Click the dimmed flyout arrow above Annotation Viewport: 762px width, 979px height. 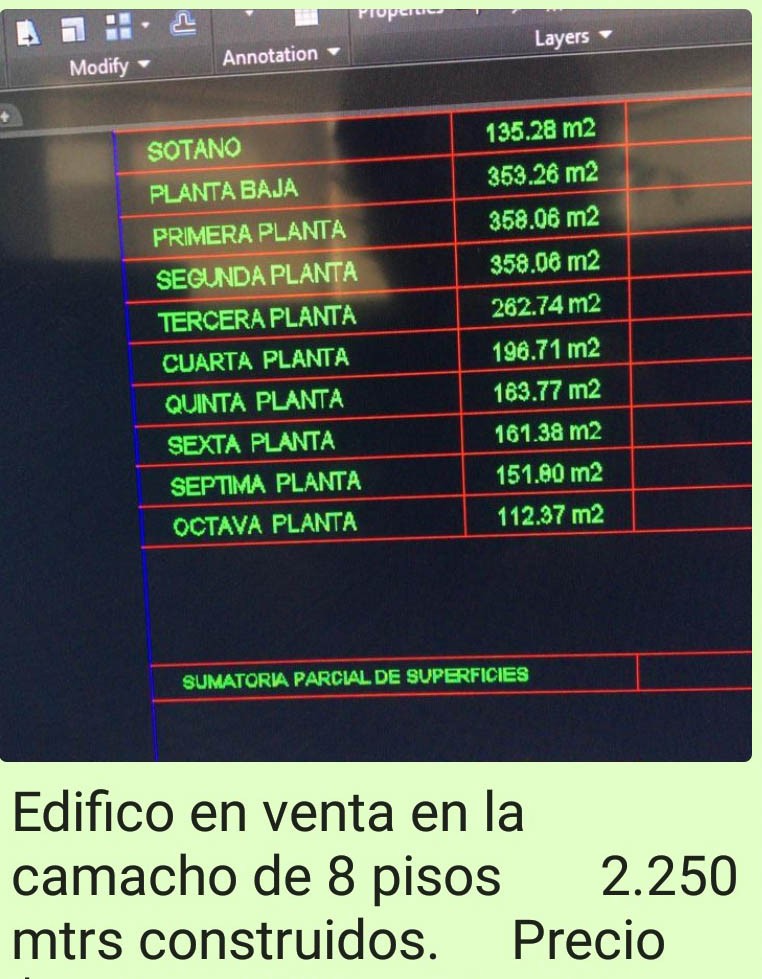[249, 13]
